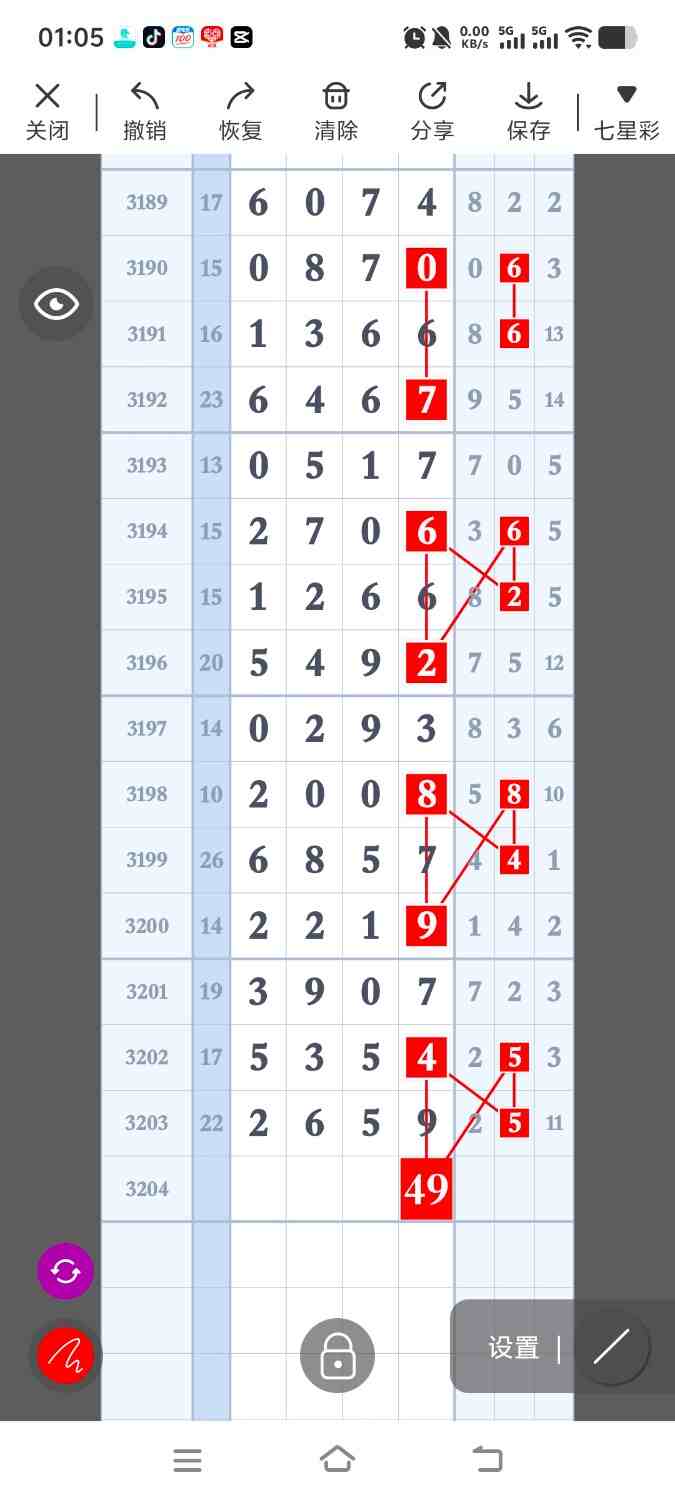Save the chart image
The image size is (675, 1500).
coord(528,111)
